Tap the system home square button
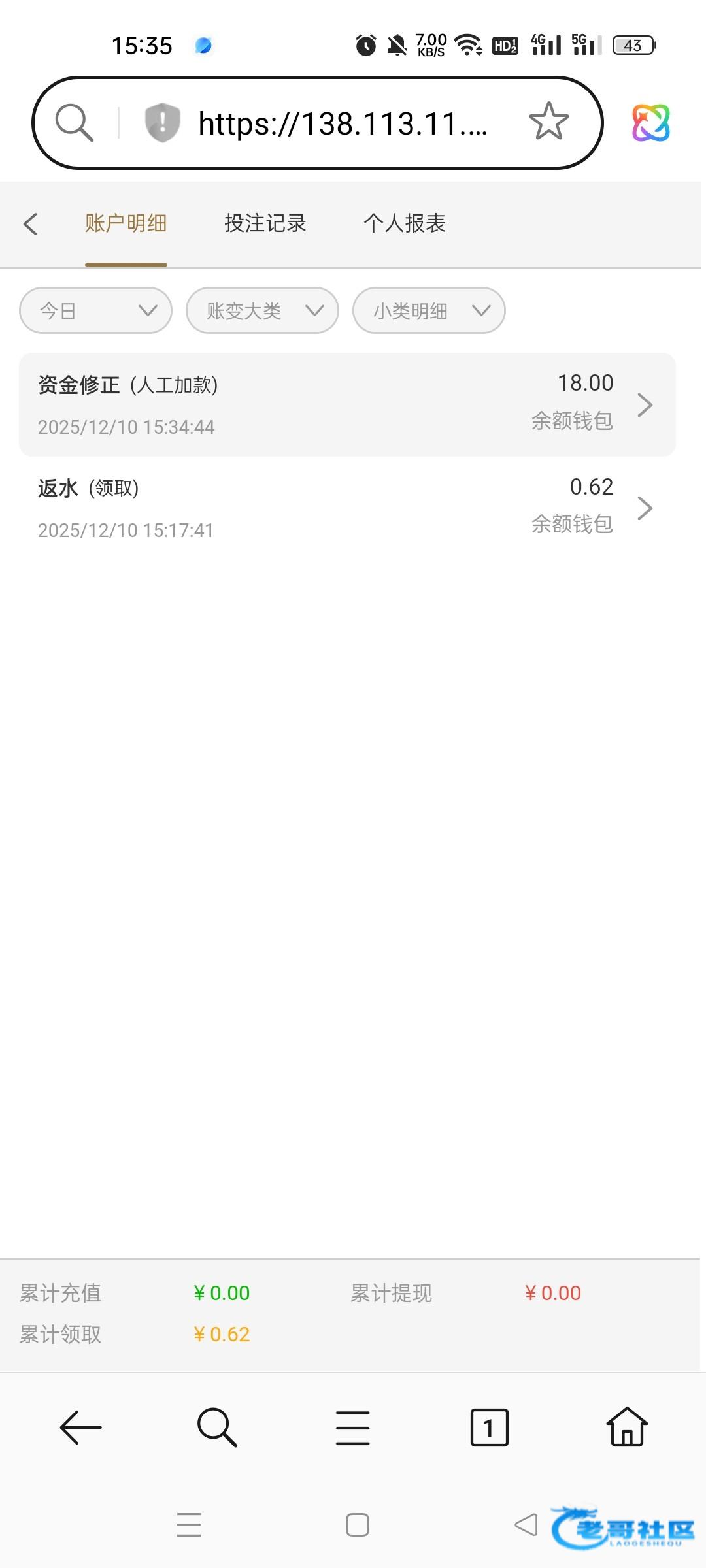706x1568 pixels. tap(357, 1525)
